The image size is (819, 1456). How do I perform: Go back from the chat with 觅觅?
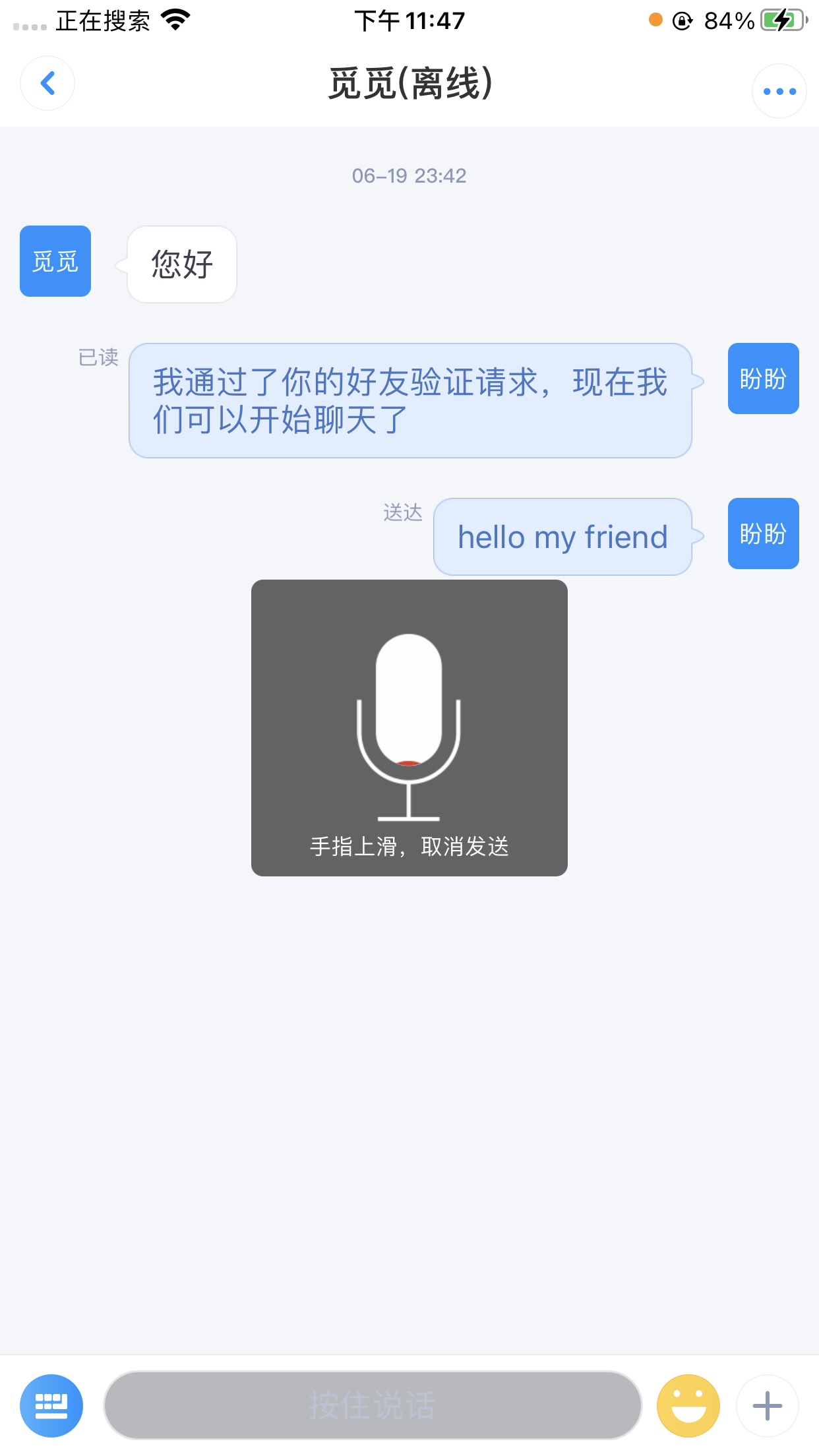47,84
